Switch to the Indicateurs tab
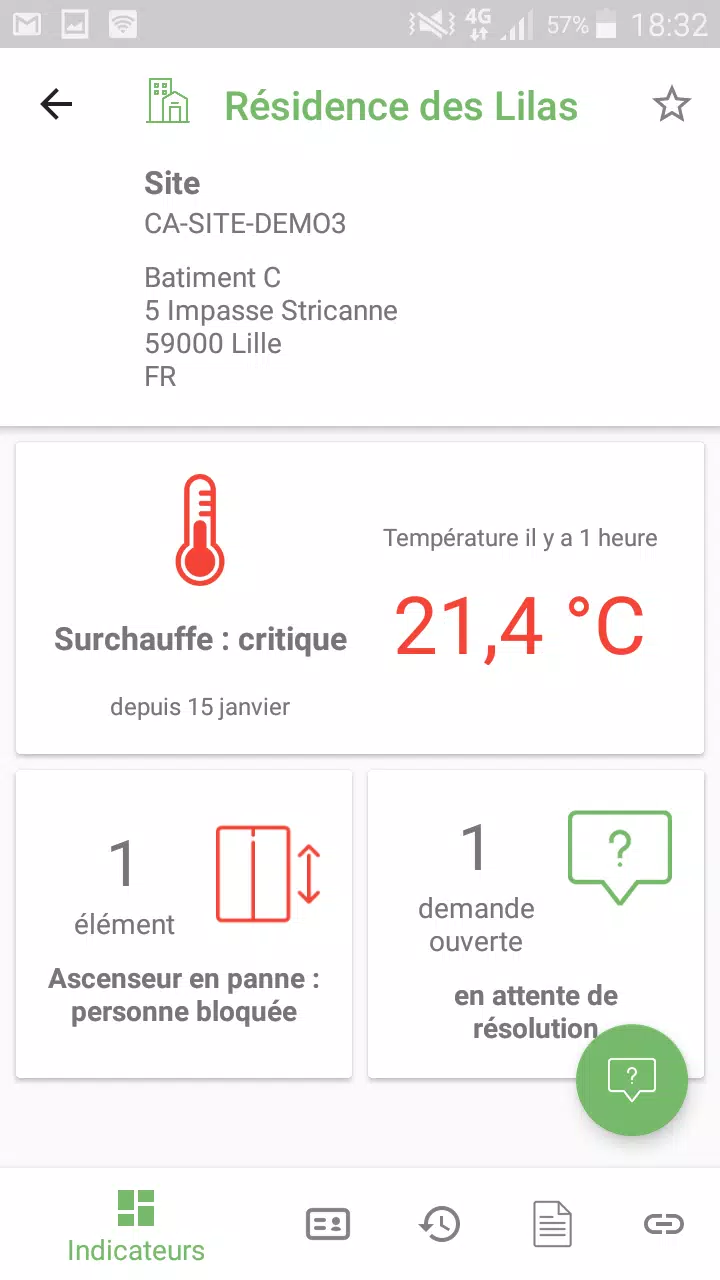Viewport: 720px width, 1280px height. [136, 1225]
